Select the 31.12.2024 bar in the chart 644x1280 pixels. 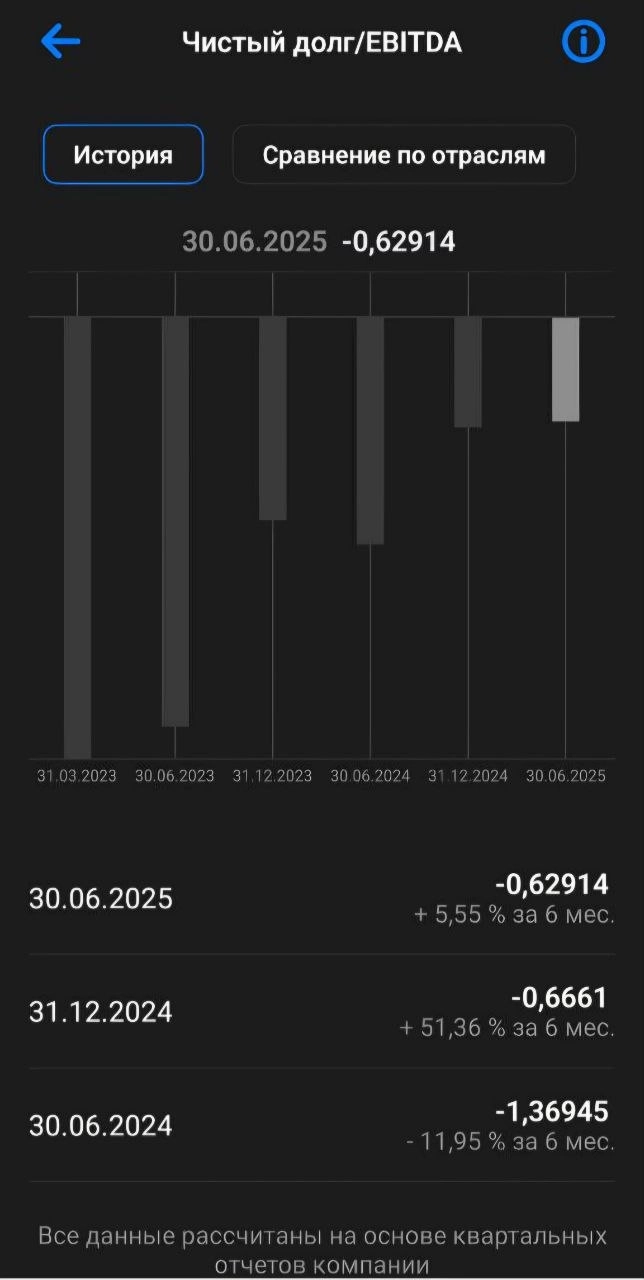click(x=468, y=372)
